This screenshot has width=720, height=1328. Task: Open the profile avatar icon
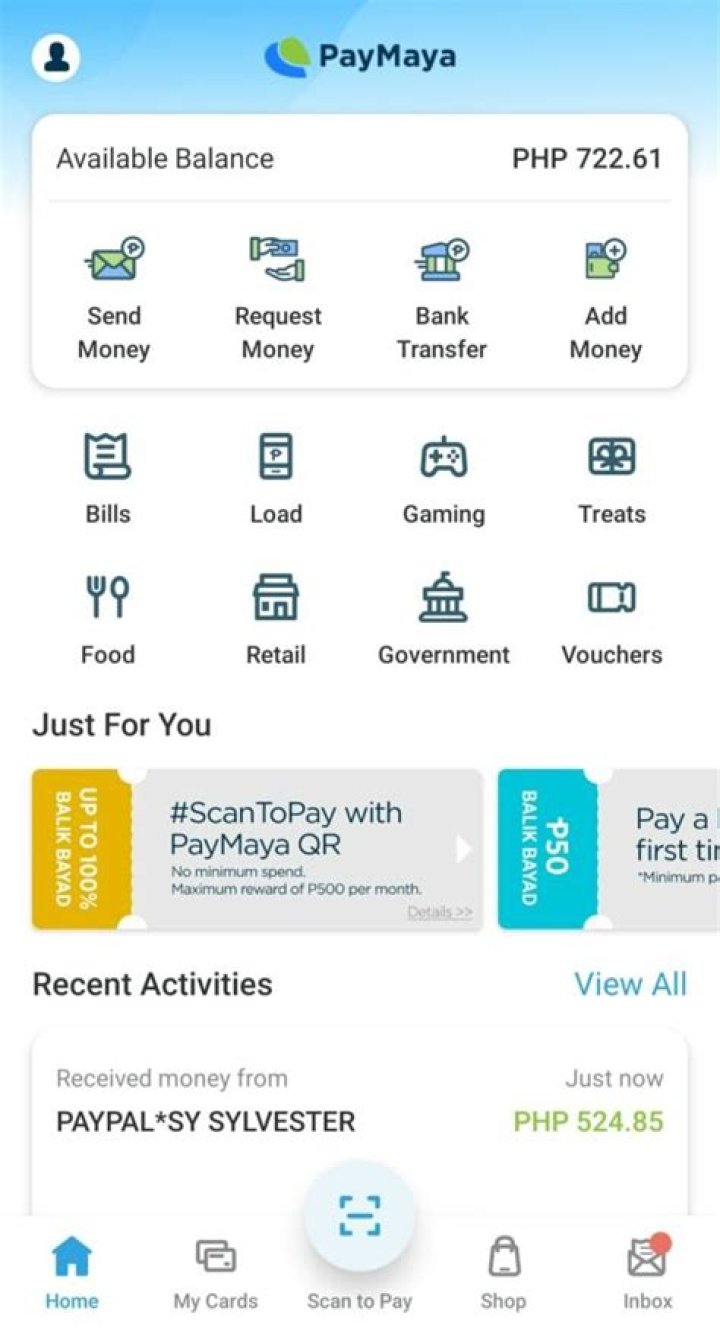56,56
